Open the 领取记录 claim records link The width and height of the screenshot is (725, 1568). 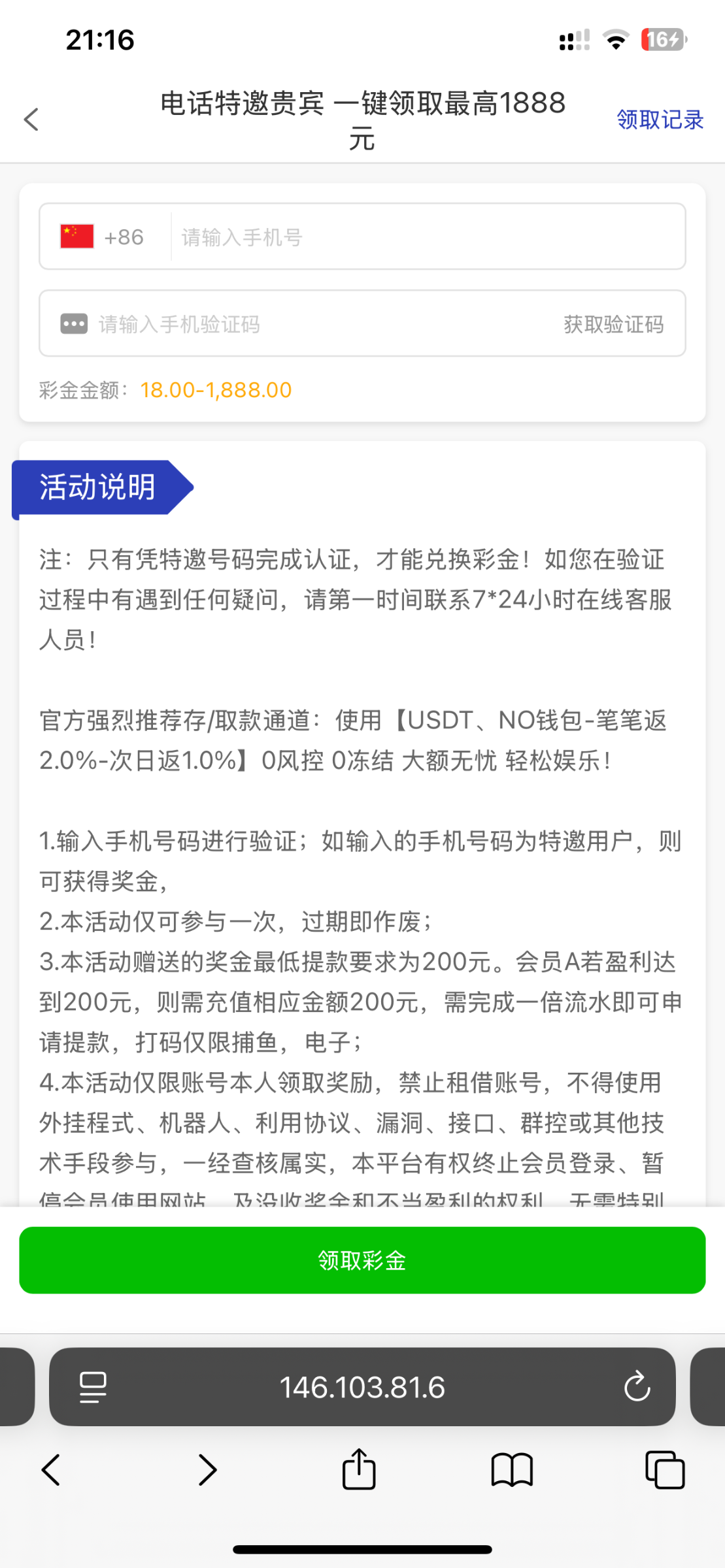(660, 120)
